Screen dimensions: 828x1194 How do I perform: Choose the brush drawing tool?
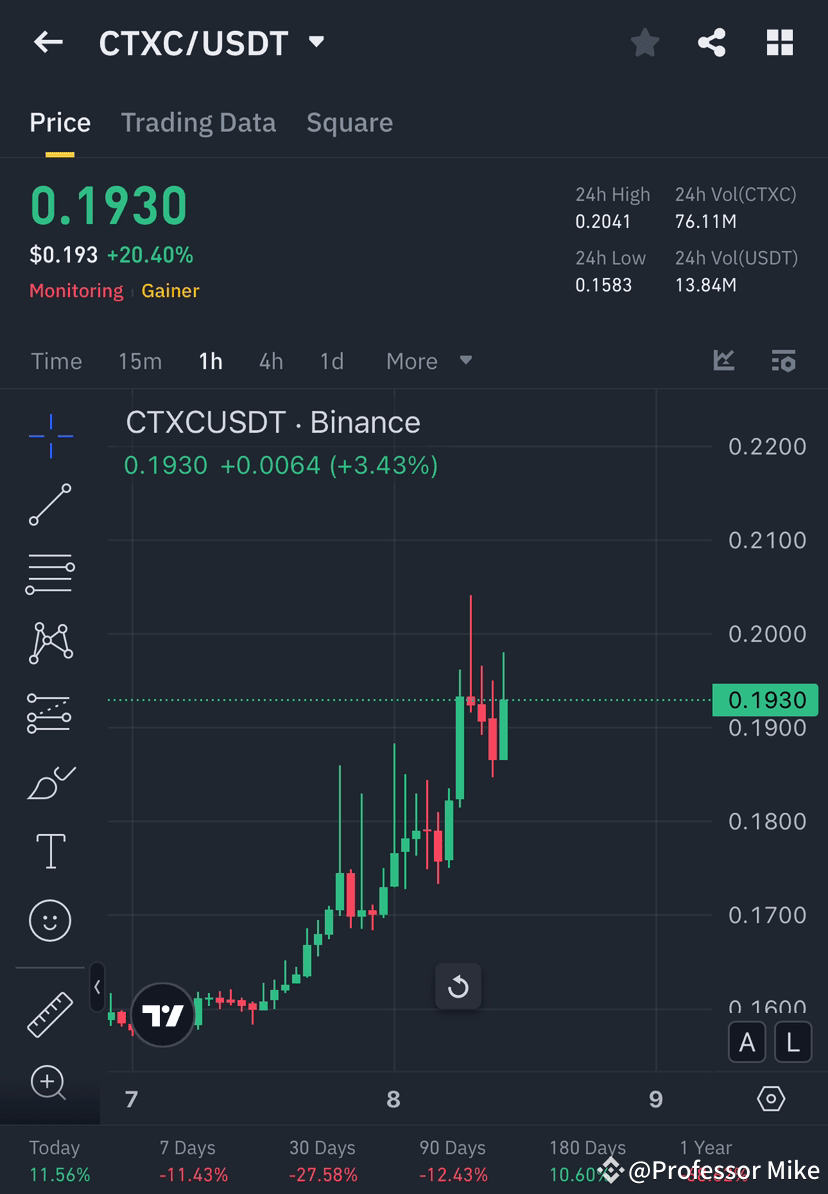pyautogui.click(x=50, y=782)
